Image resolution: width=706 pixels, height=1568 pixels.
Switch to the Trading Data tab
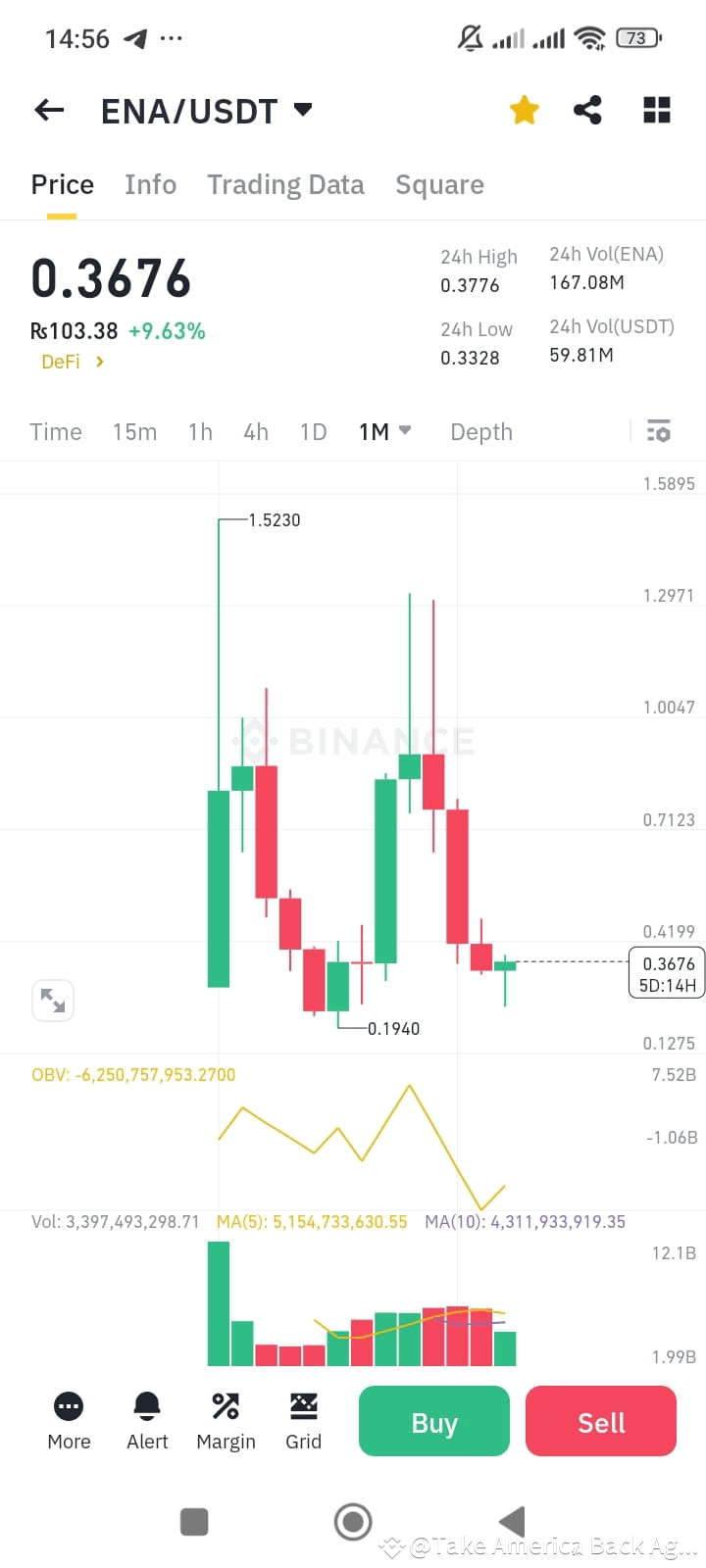[x=285, y=184]
